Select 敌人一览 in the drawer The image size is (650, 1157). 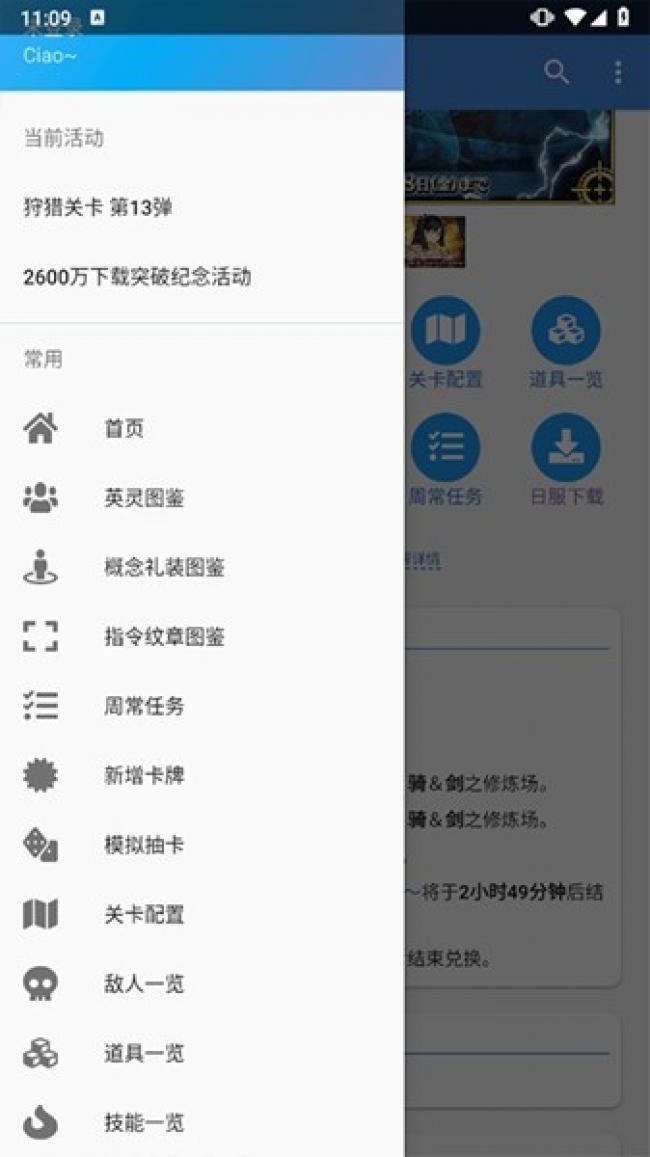(144, 984)
